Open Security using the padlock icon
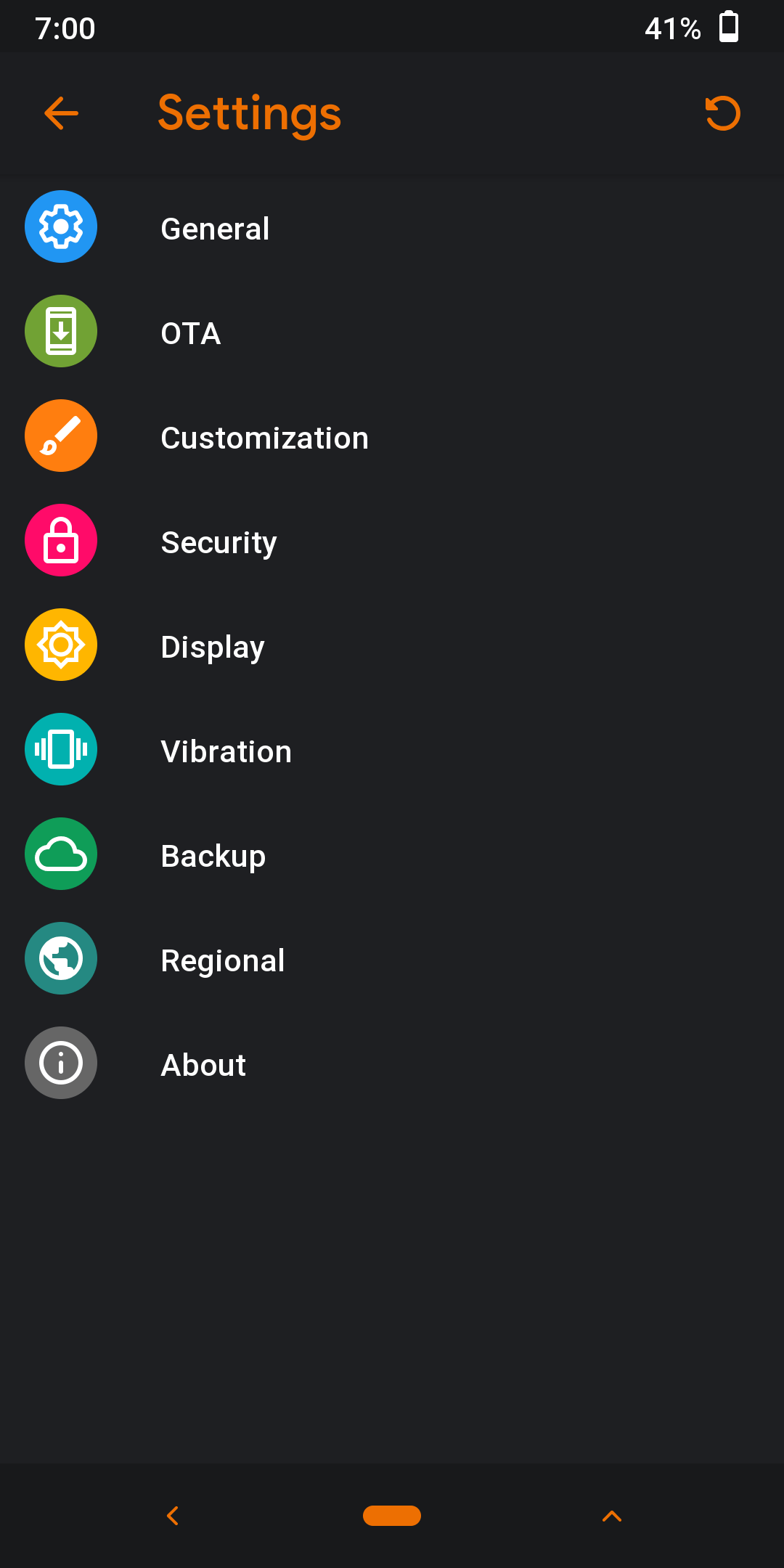 click(x=61, y=540)
